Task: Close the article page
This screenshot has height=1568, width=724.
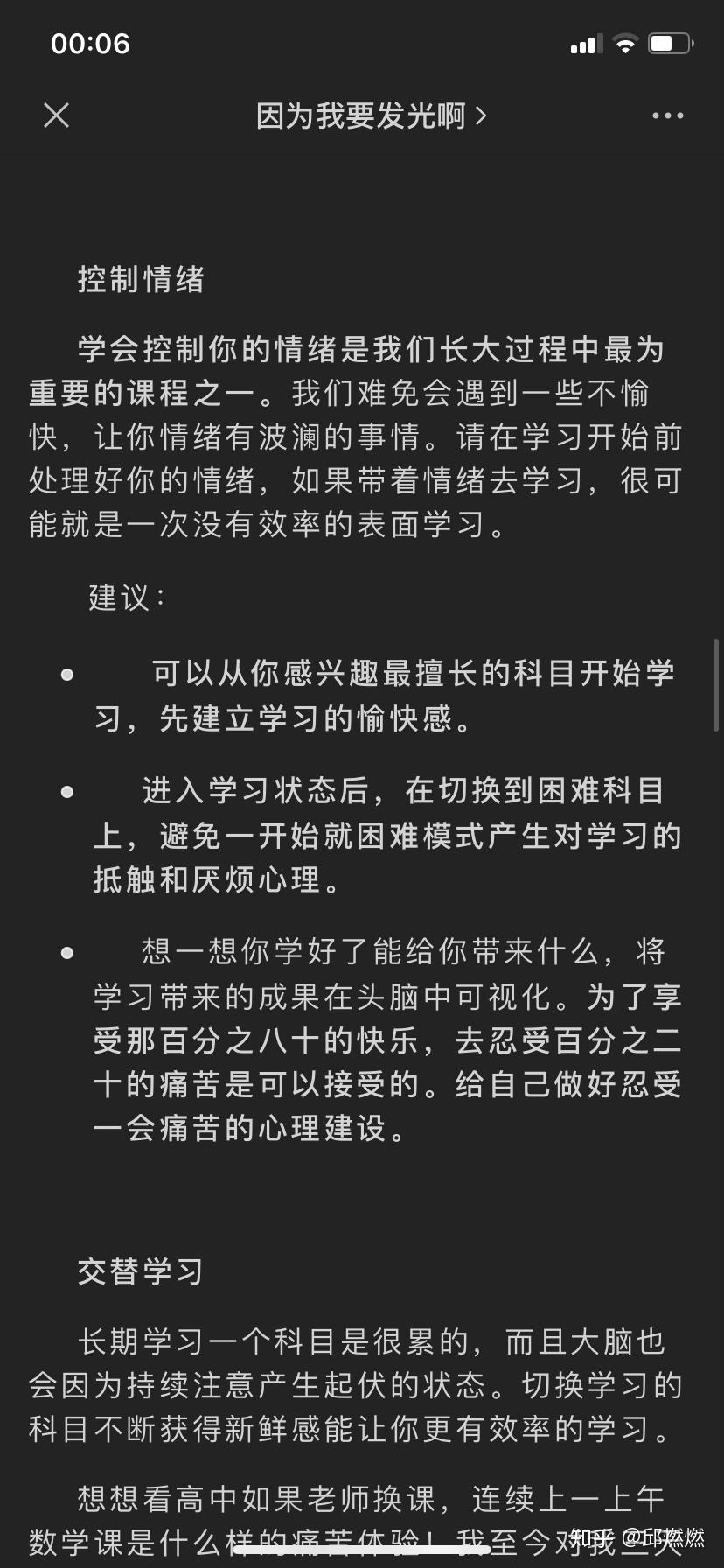Action: (x=57, y=115)
